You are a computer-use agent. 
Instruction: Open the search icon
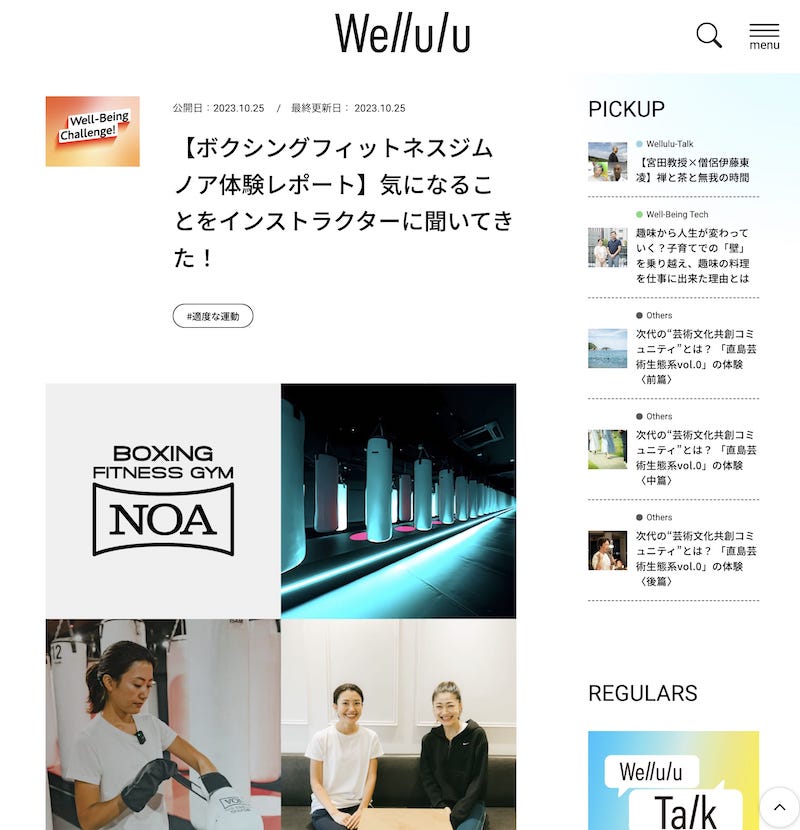tap(709, 33)
